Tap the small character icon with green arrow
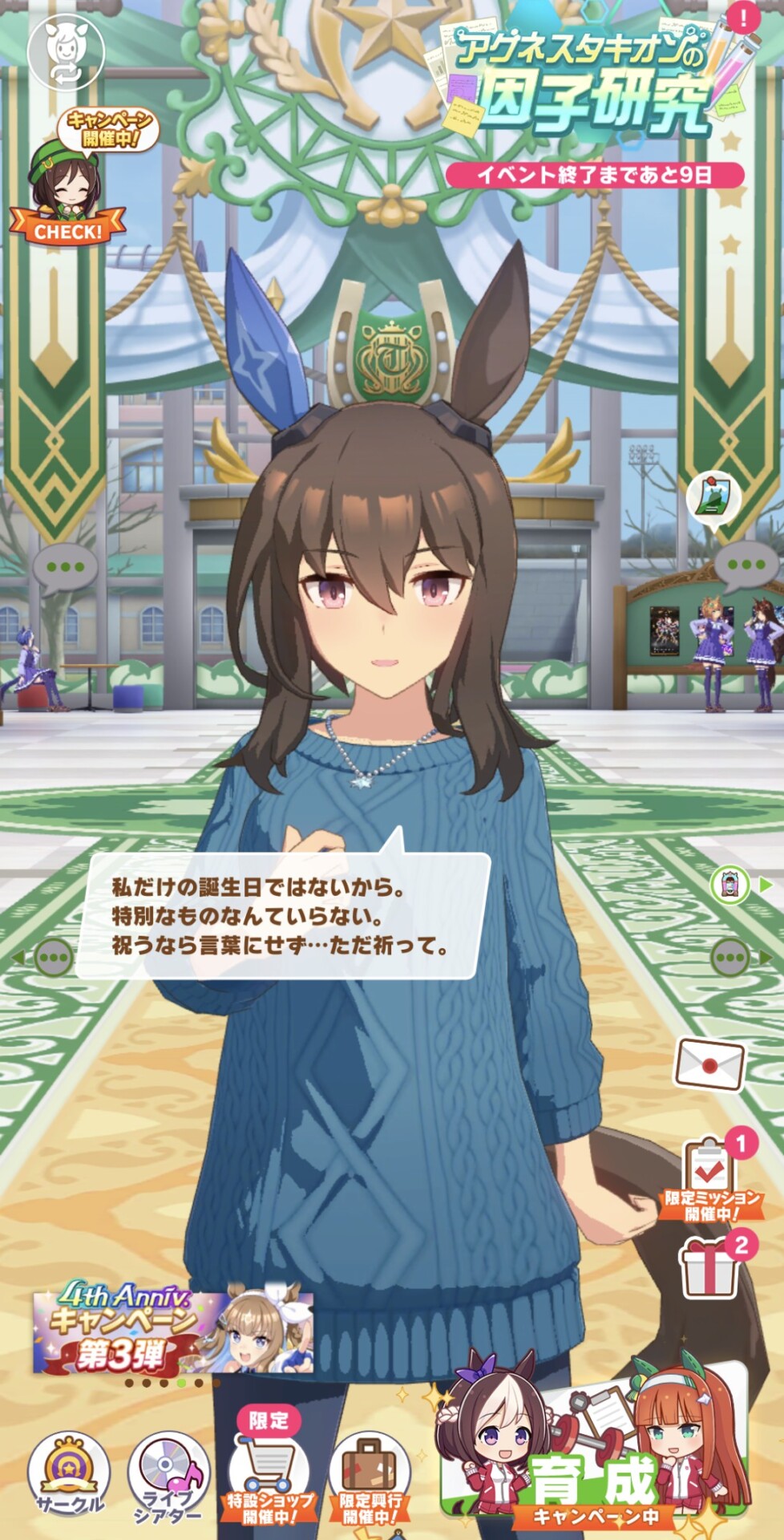Image resolution: width=784 pixels, height=1540 pixels. pos(731,885)
